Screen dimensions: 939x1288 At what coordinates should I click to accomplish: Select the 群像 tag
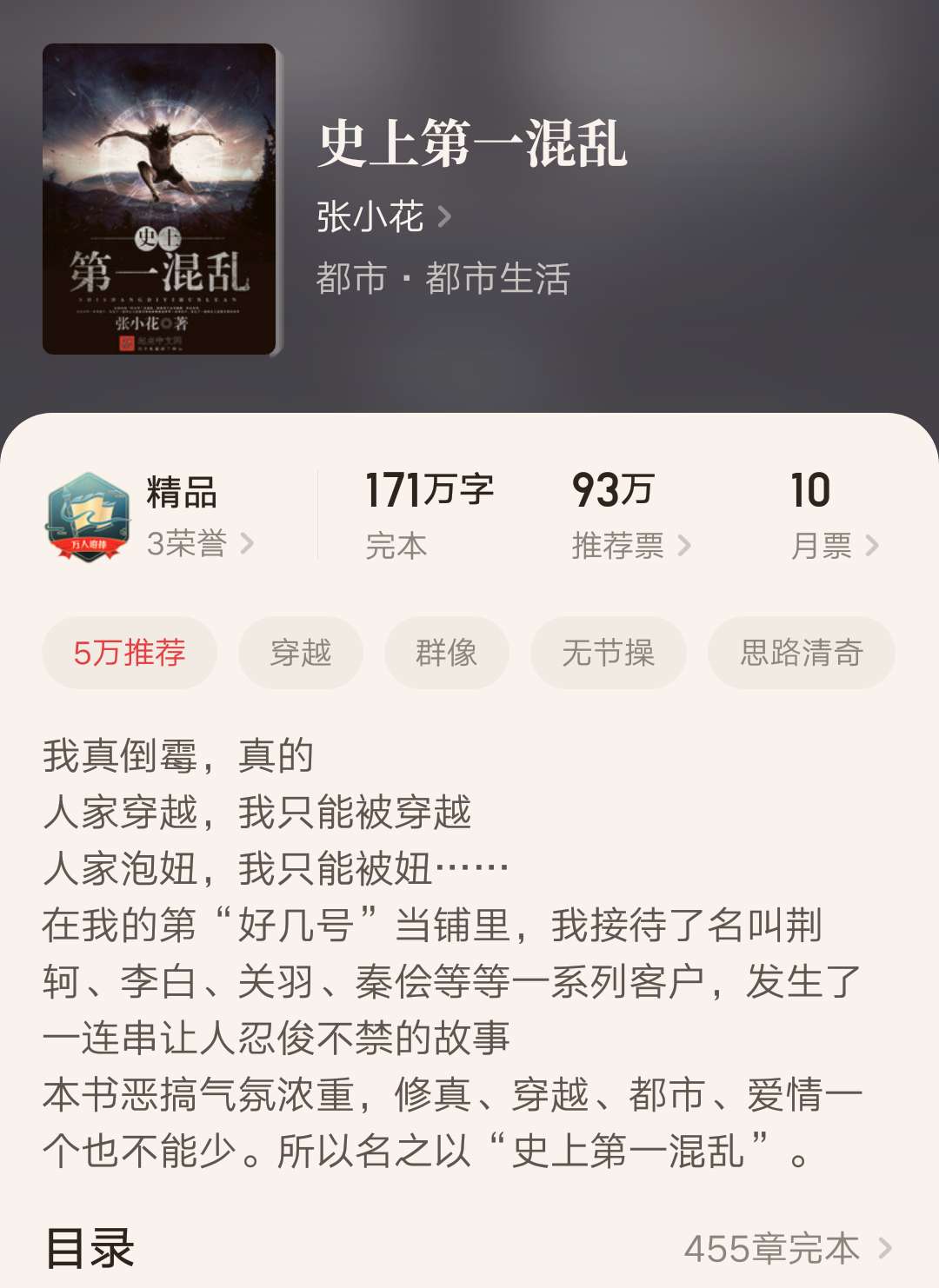446,652
